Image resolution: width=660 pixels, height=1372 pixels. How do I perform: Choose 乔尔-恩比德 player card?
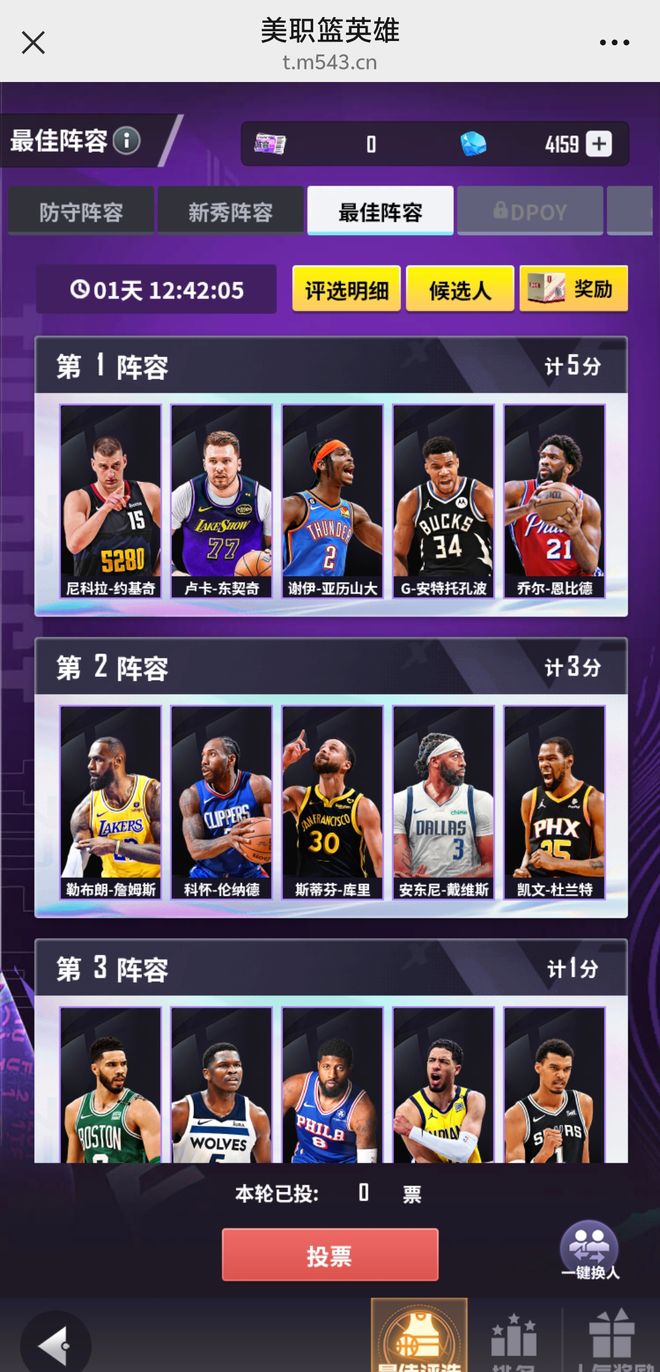tap(554, 502)
